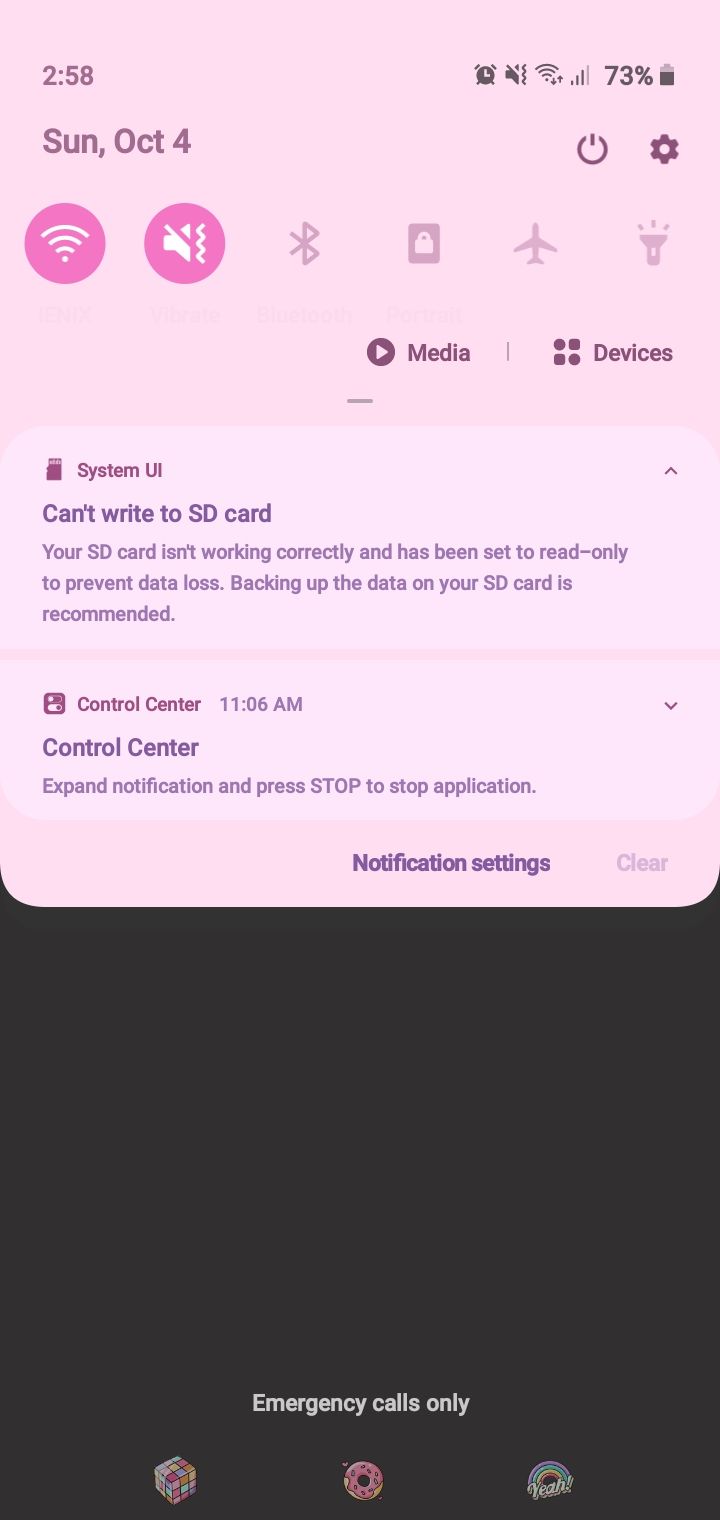
Task: Toggle the Vibrate sound mode
Action: tap(185, 243)
